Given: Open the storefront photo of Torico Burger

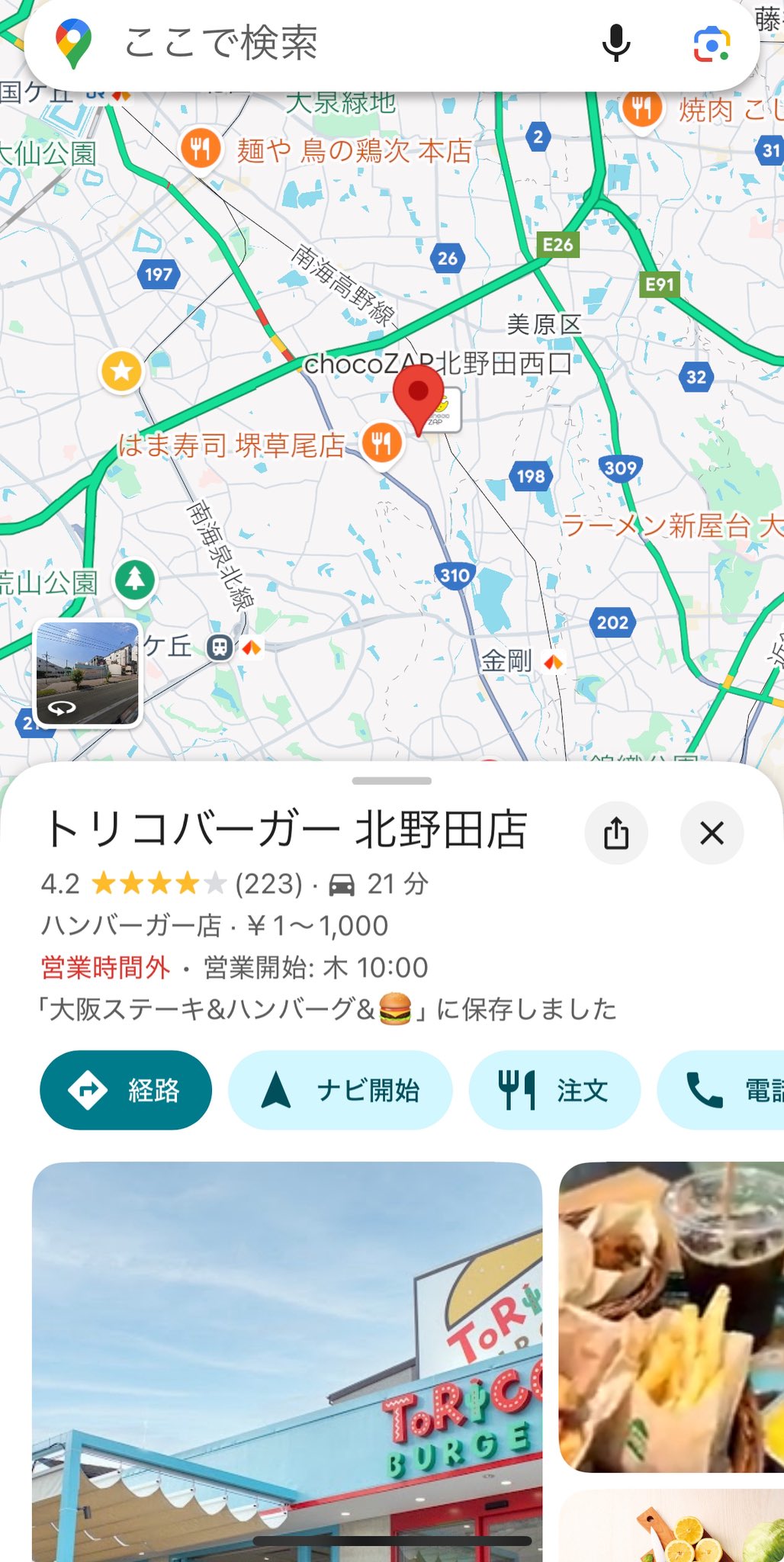Looking at the screenshot, I should (x=287, y=1358).
